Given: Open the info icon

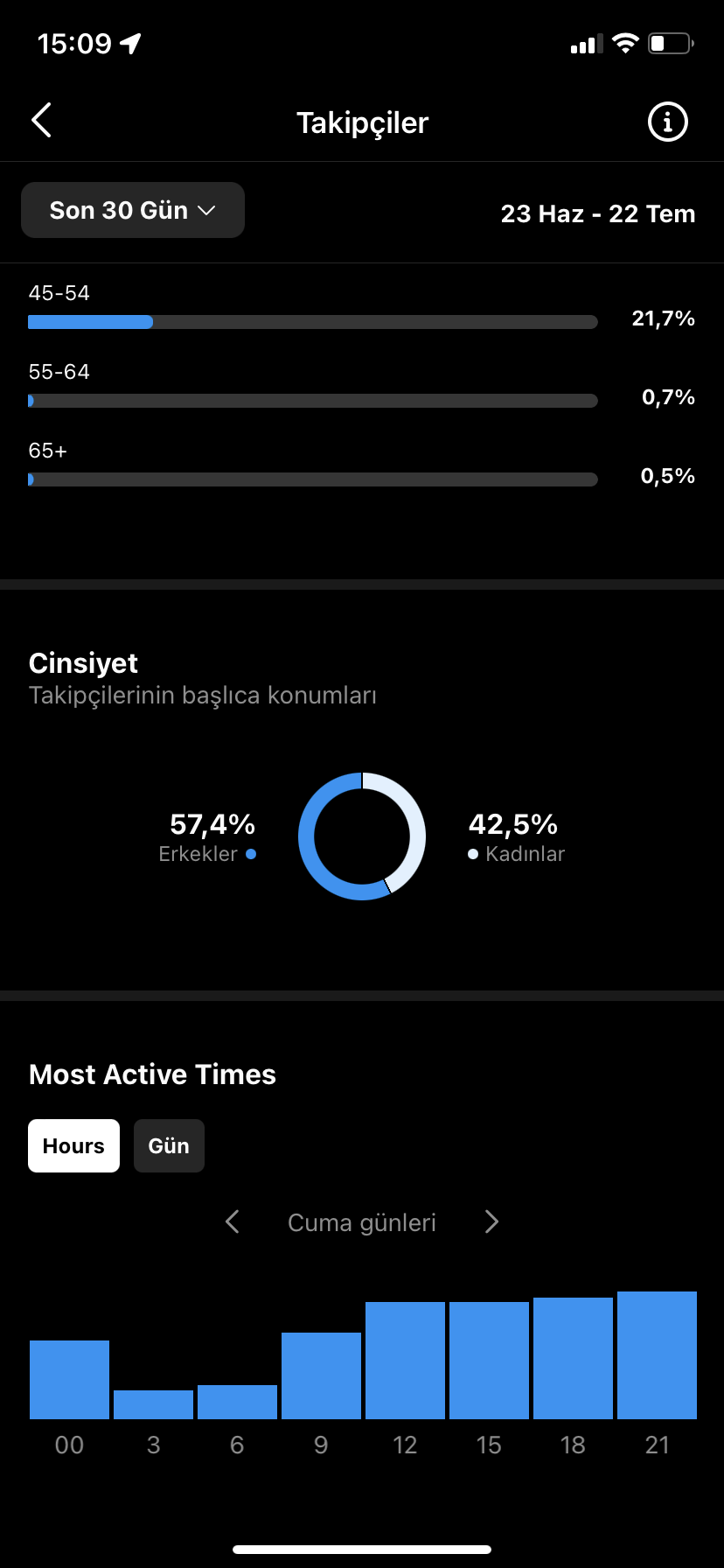Looking at the screenshot, I should 667,122.
